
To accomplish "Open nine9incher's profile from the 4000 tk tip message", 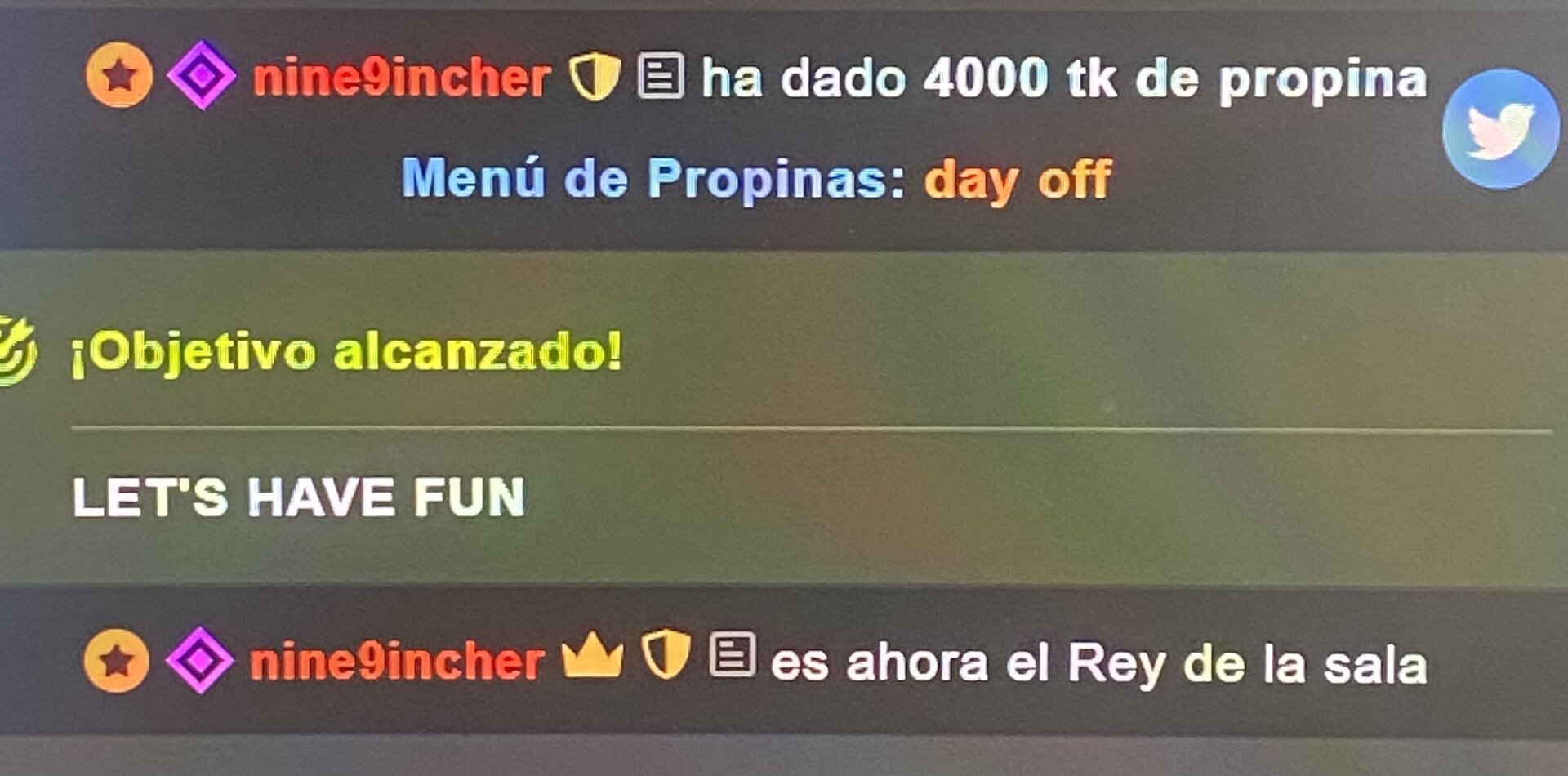I will pyautogui.click(x=401, y=78).
